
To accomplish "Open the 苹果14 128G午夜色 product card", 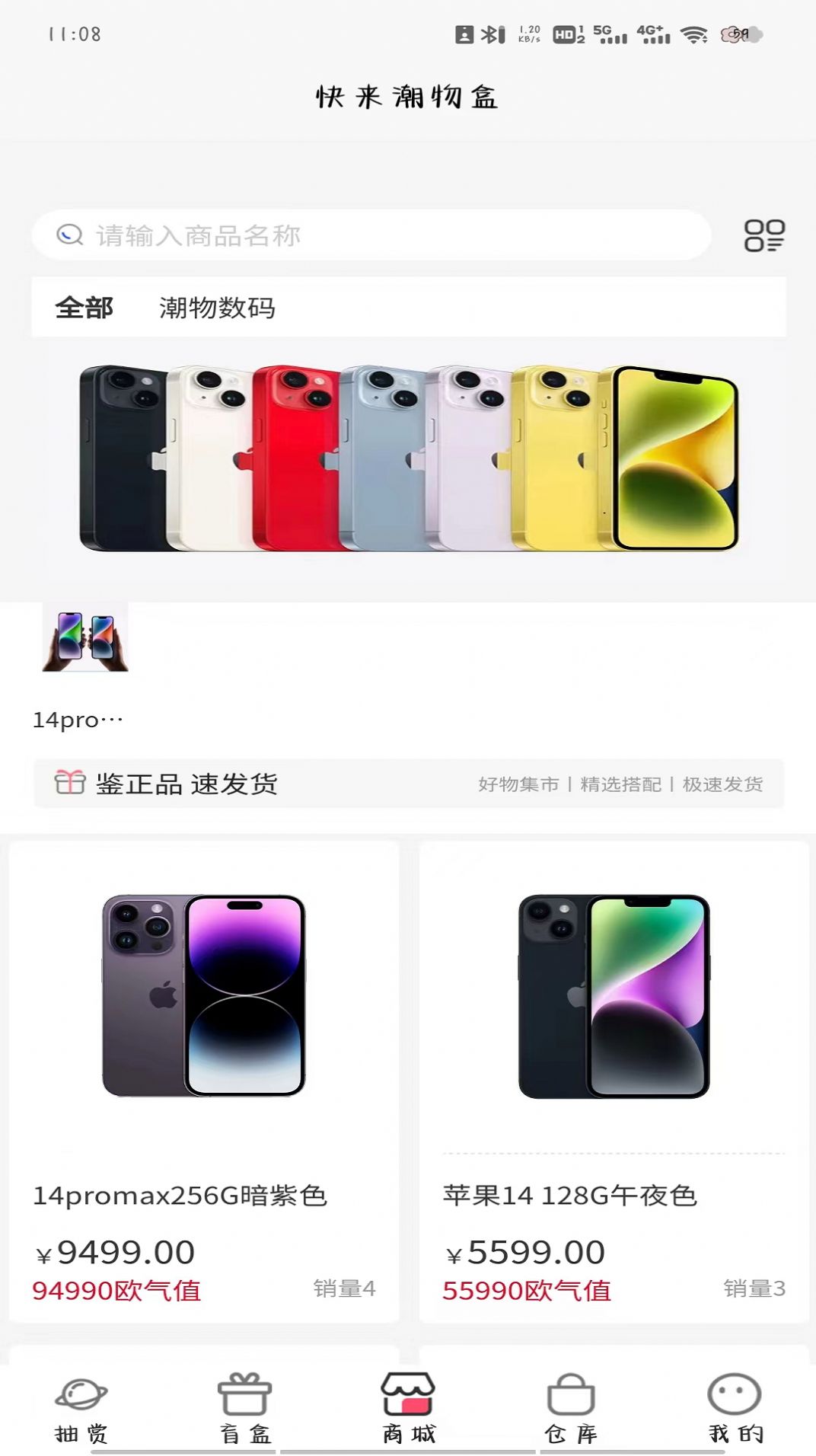I will (x=614, y=1081).
